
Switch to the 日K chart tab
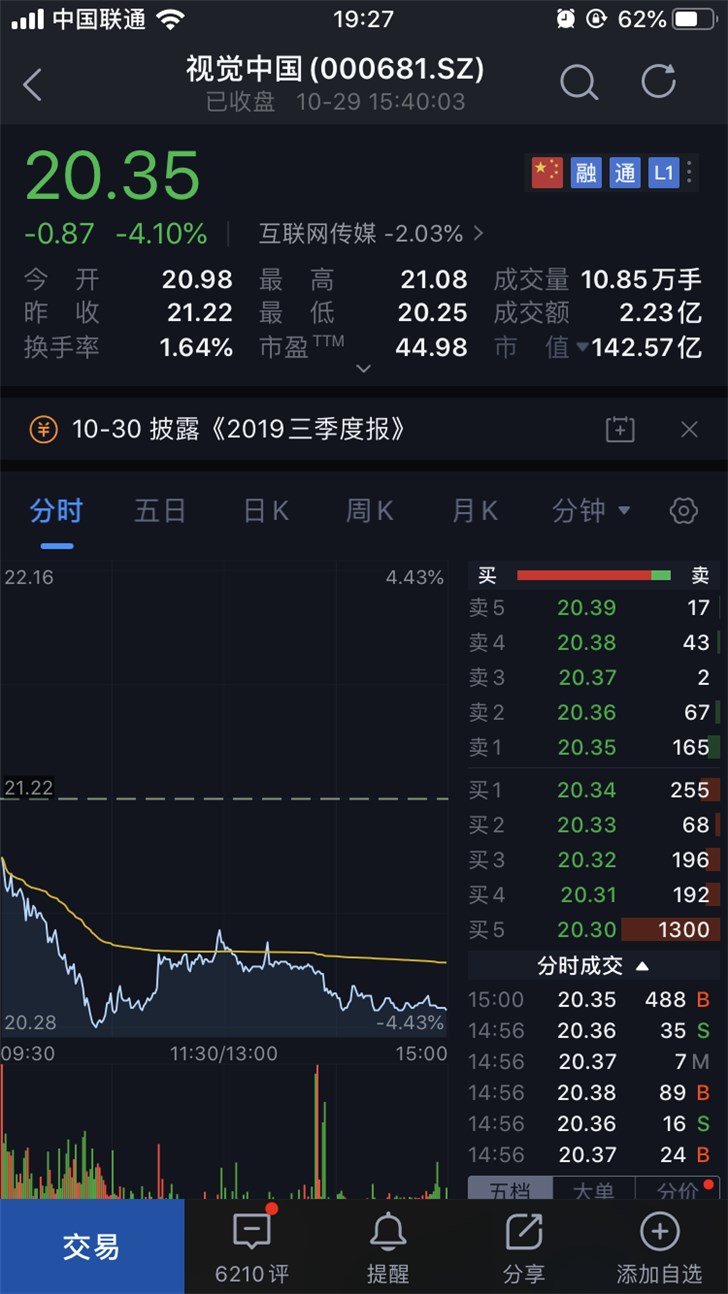point(266,511)
